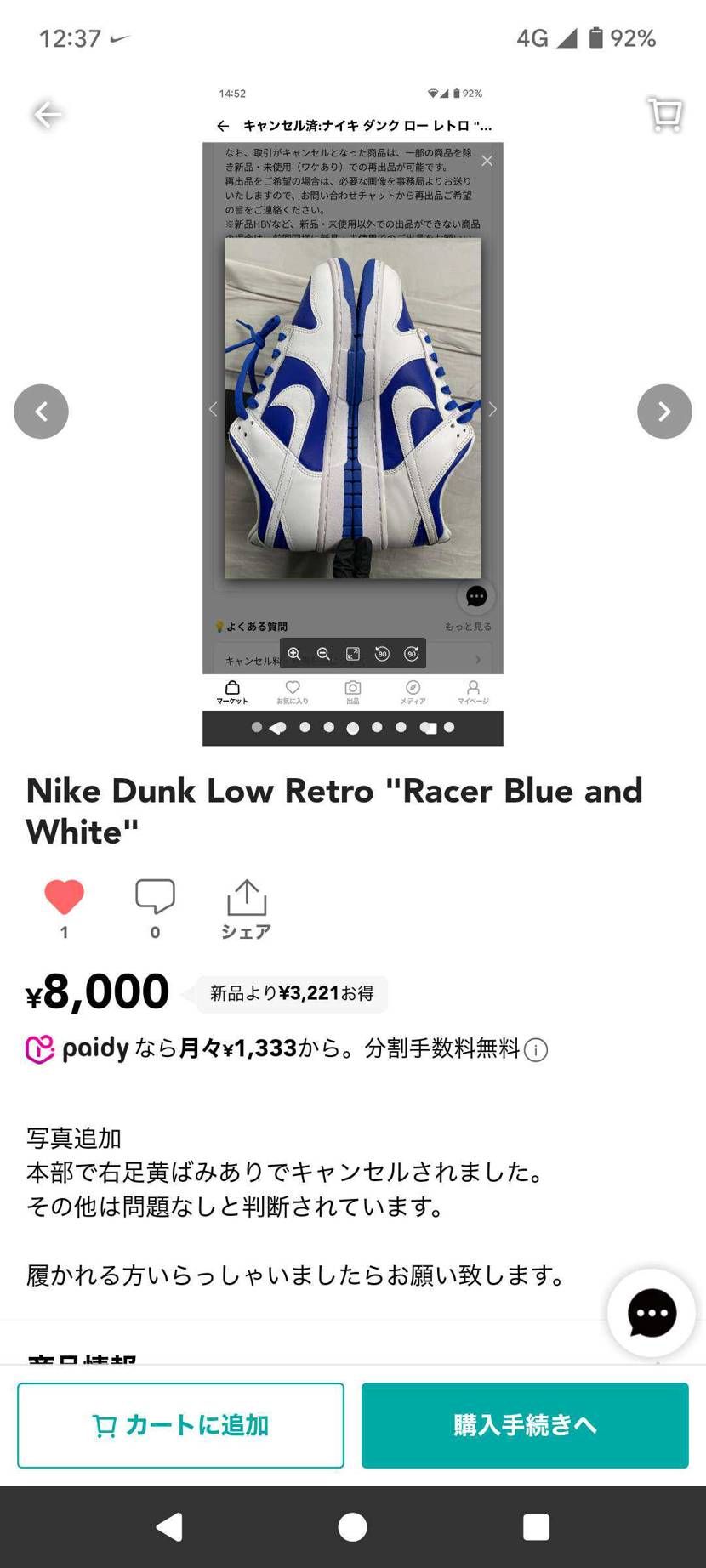The width and height of the screenshot is (706, 1568).
Task: Tap the 購入手続きへ purchase button
Action: (524, 1425)
